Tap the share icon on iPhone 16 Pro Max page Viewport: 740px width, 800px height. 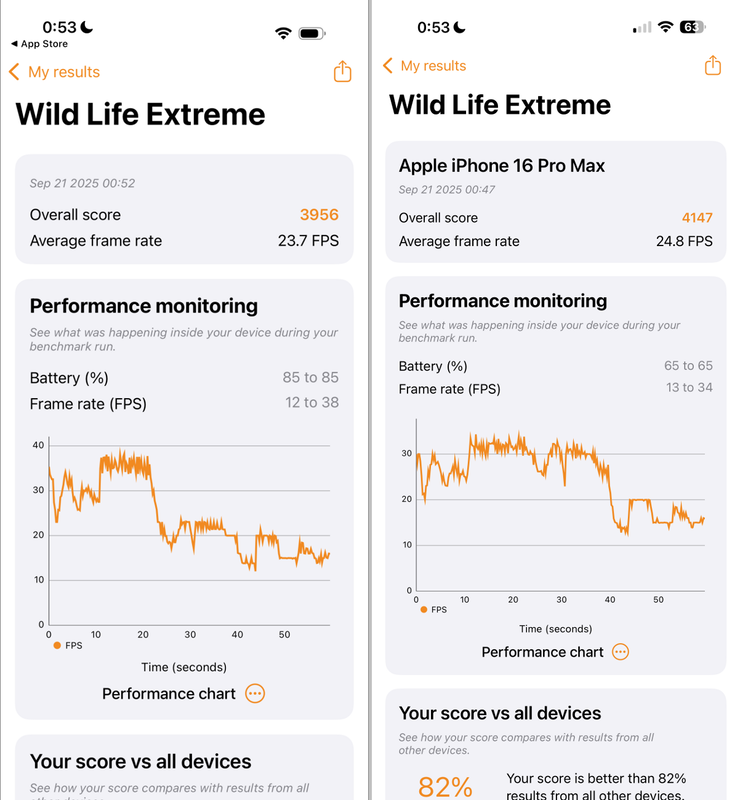coord(712,65)
